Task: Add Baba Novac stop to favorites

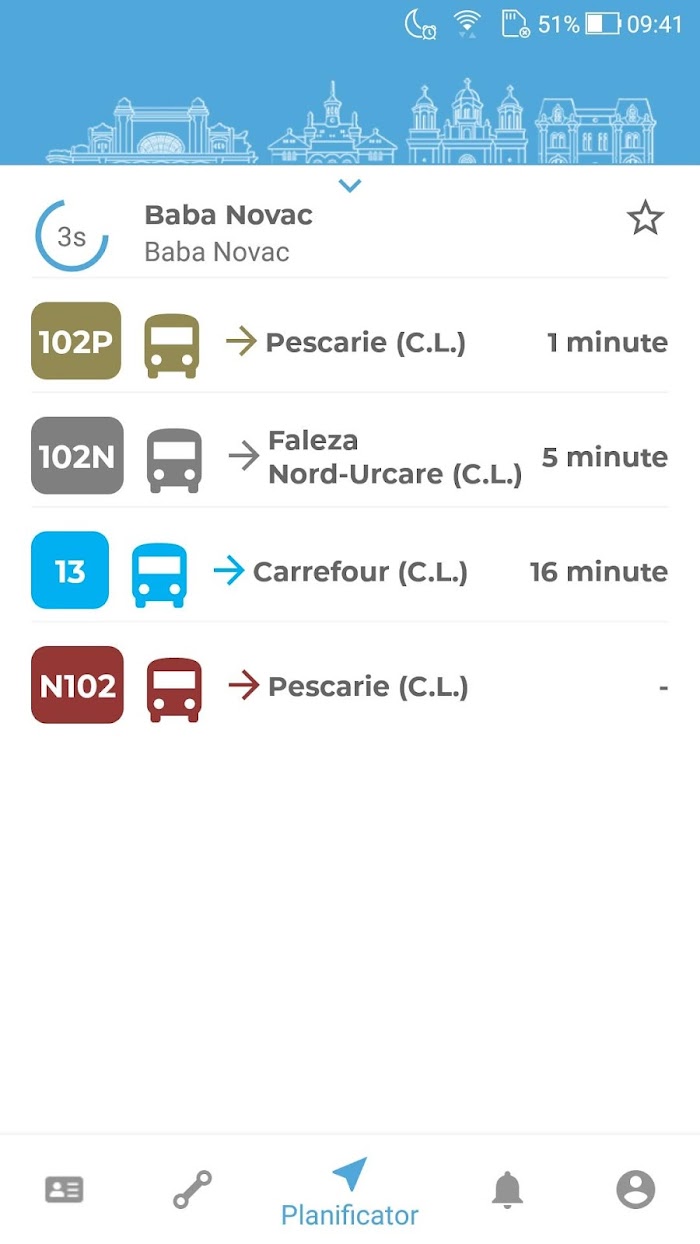Action: pos(645,218)
